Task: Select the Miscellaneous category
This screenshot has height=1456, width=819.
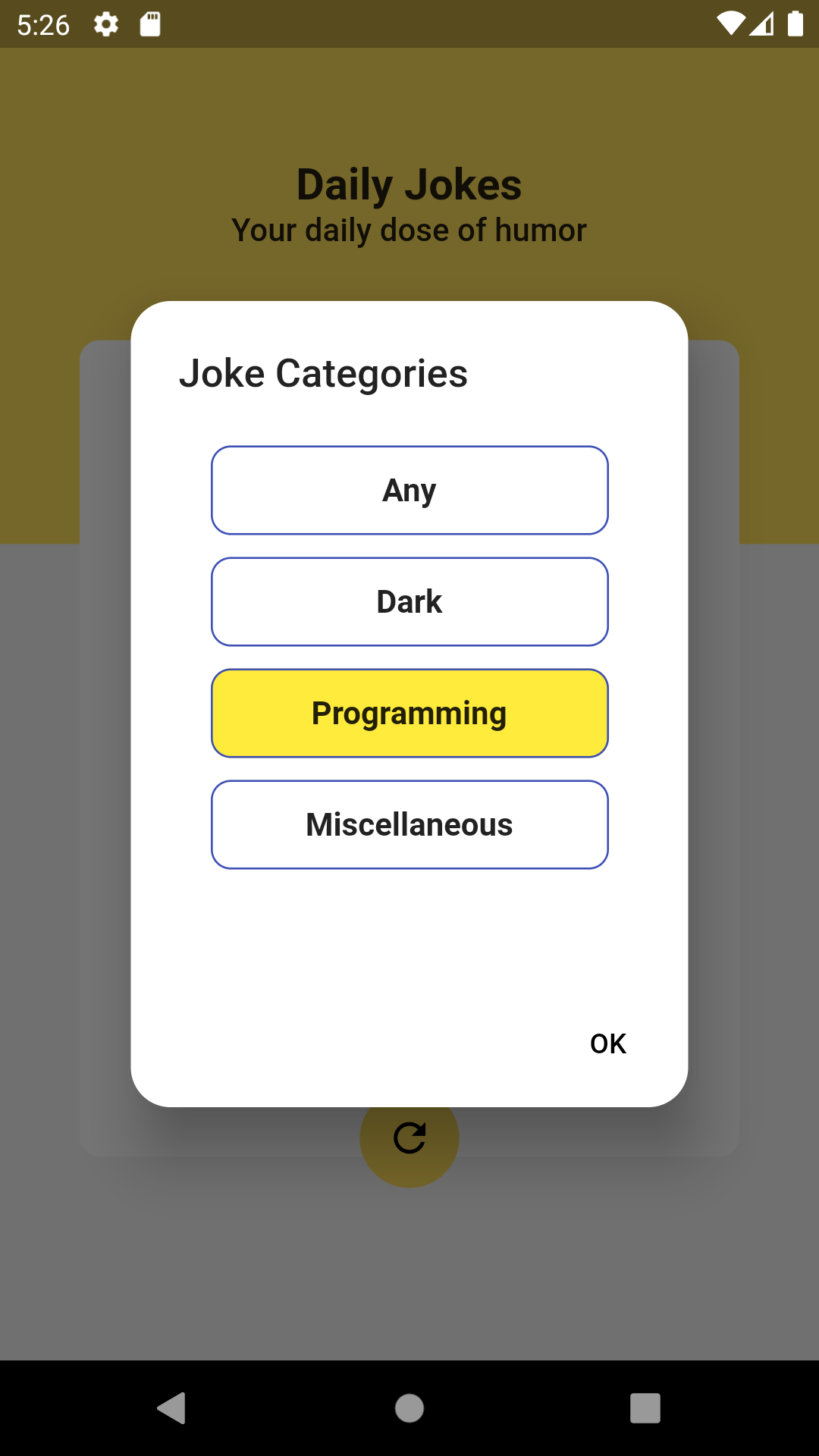Action: click(x=409, y=824)
